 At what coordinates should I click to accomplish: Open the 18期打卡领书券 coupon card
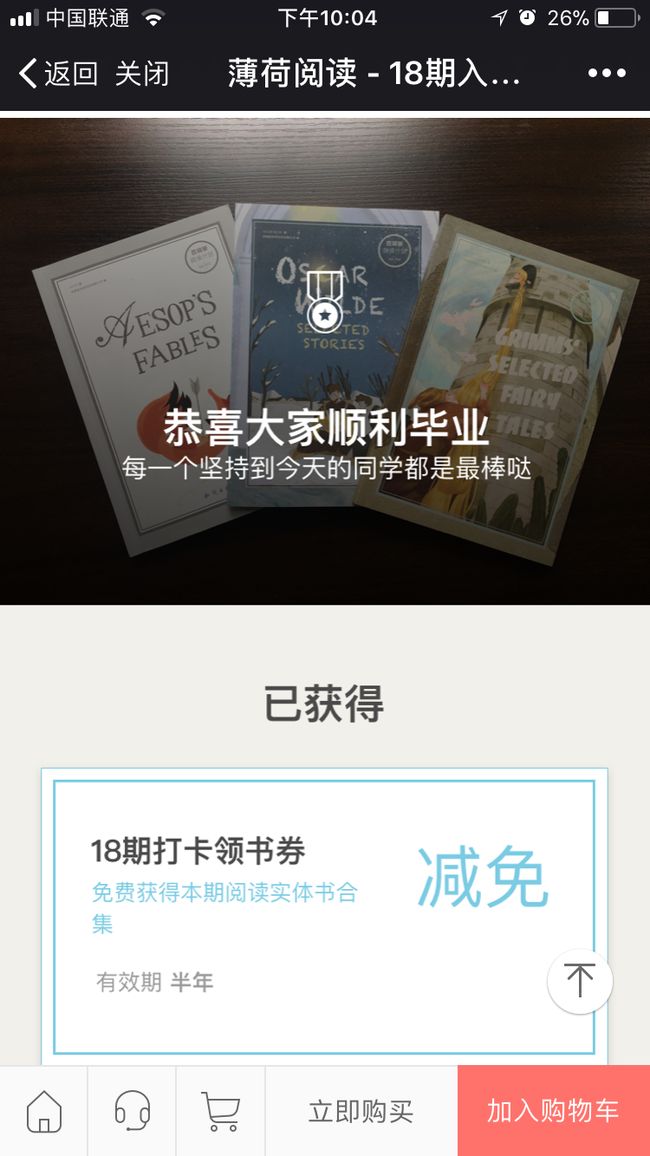(x=324, y=917)
